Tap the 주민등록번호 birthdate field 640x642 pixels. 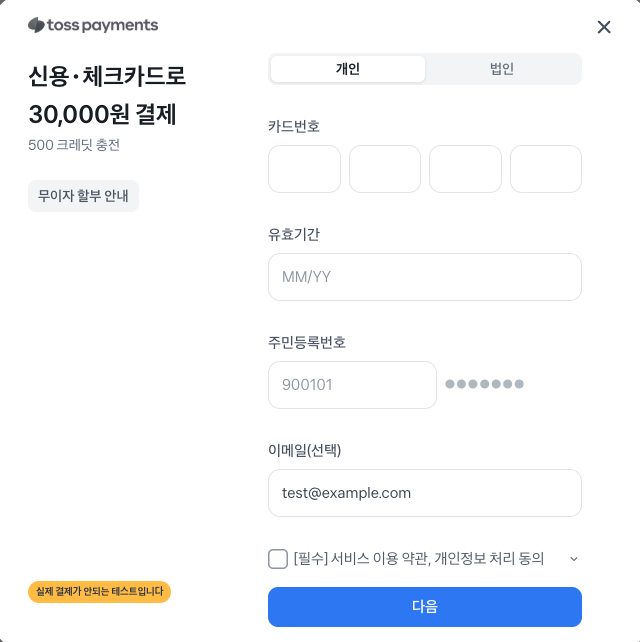click(352, 385)
